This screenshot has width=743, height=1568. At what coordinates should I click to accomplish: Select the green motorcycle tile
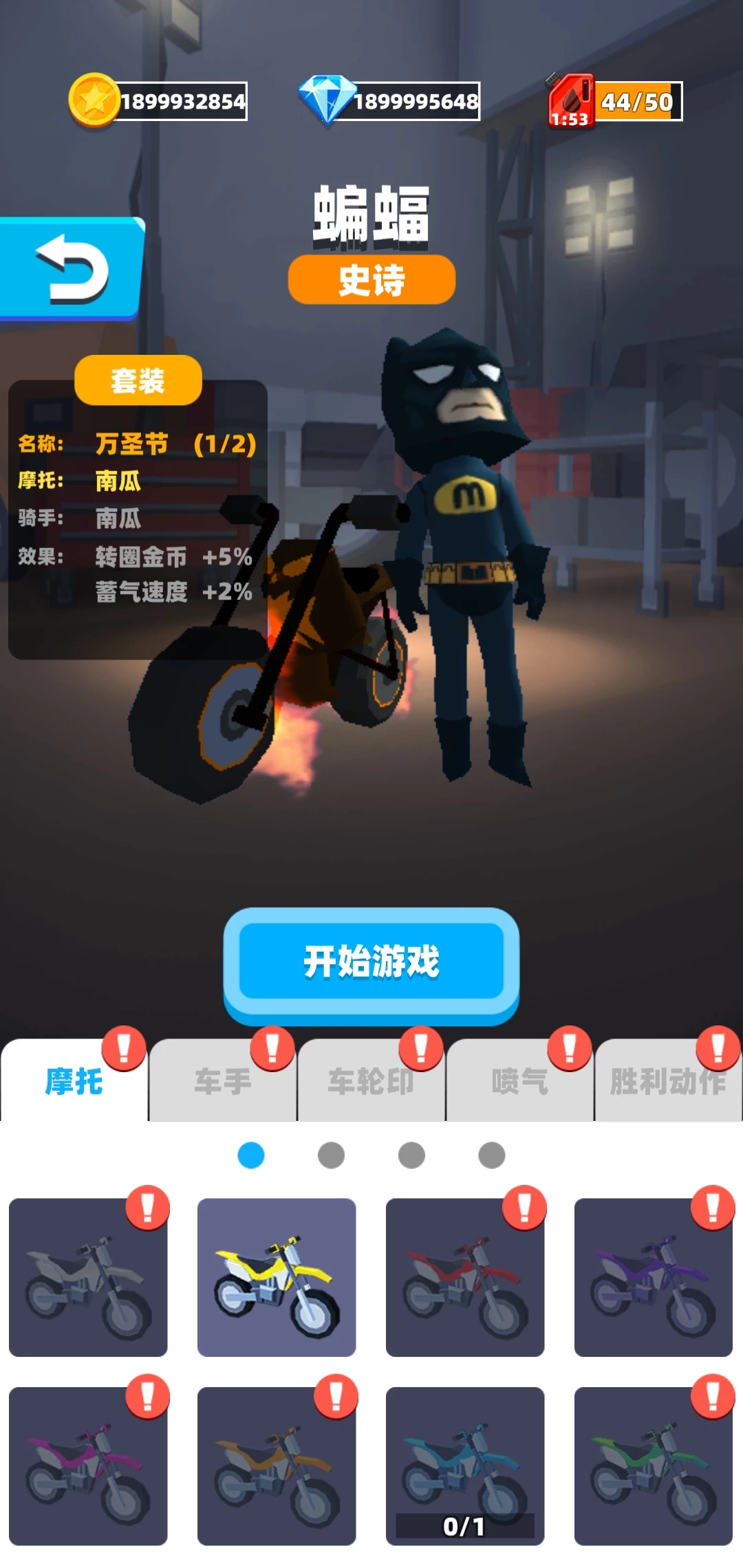click(654, 1466)
